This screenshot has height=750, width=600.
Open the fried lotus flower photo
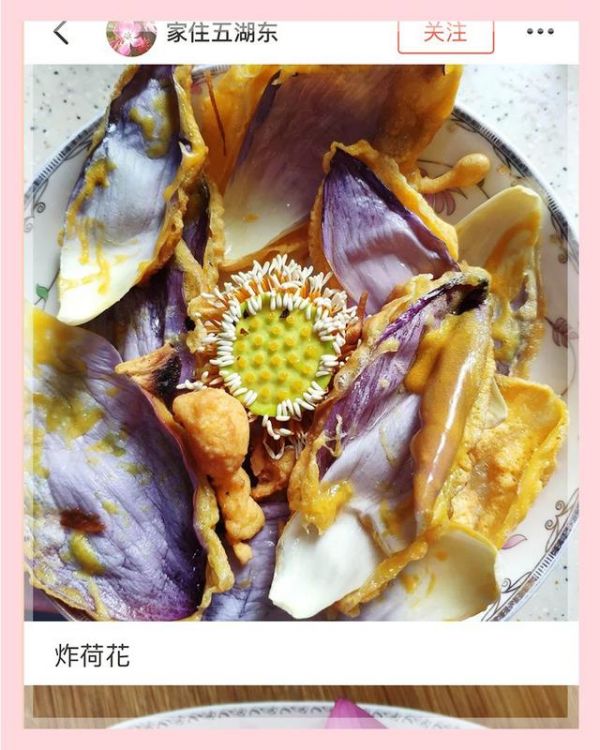coord(300,342)
